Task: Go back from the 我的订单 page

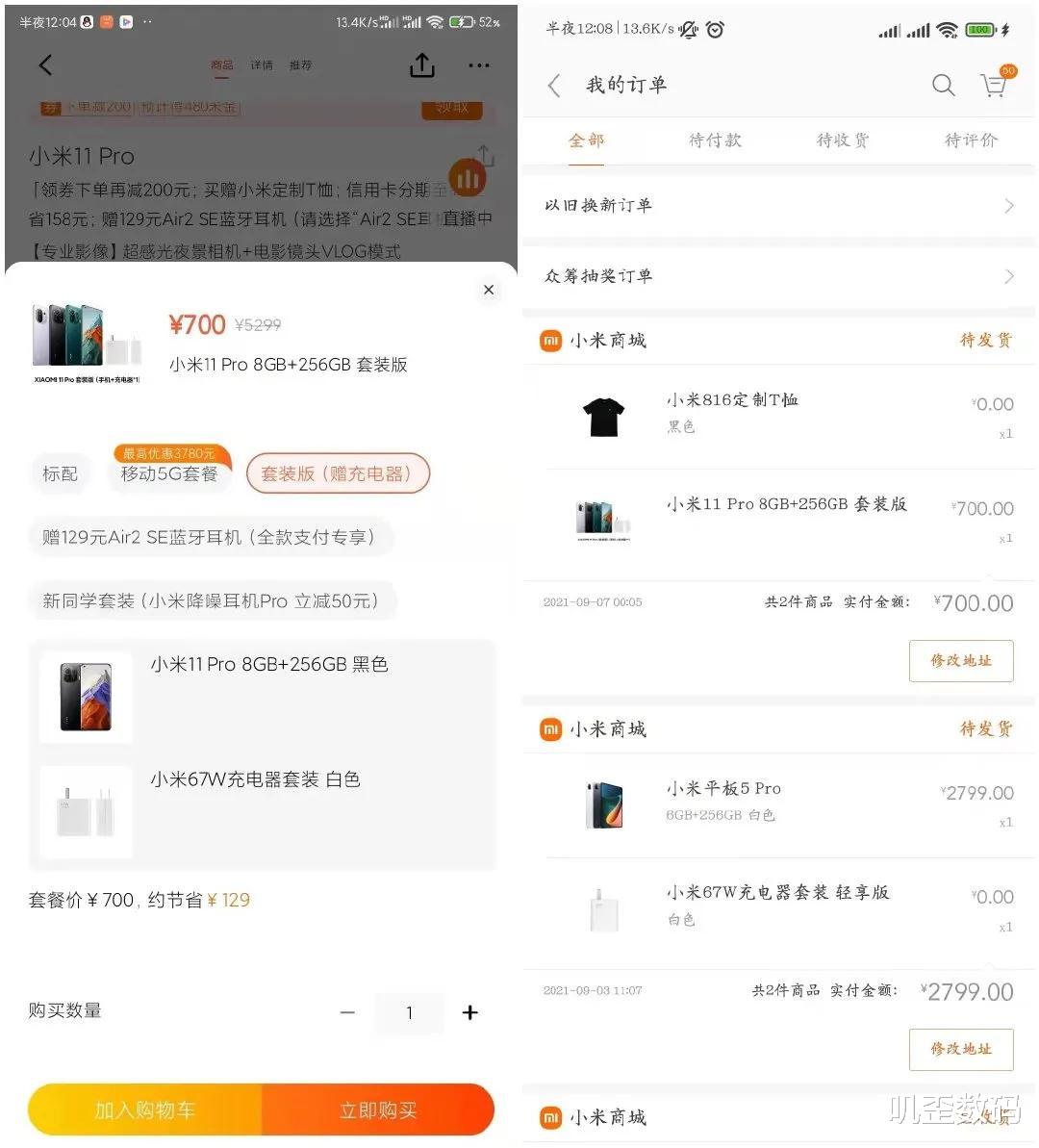Action: [x=553, y=86]
